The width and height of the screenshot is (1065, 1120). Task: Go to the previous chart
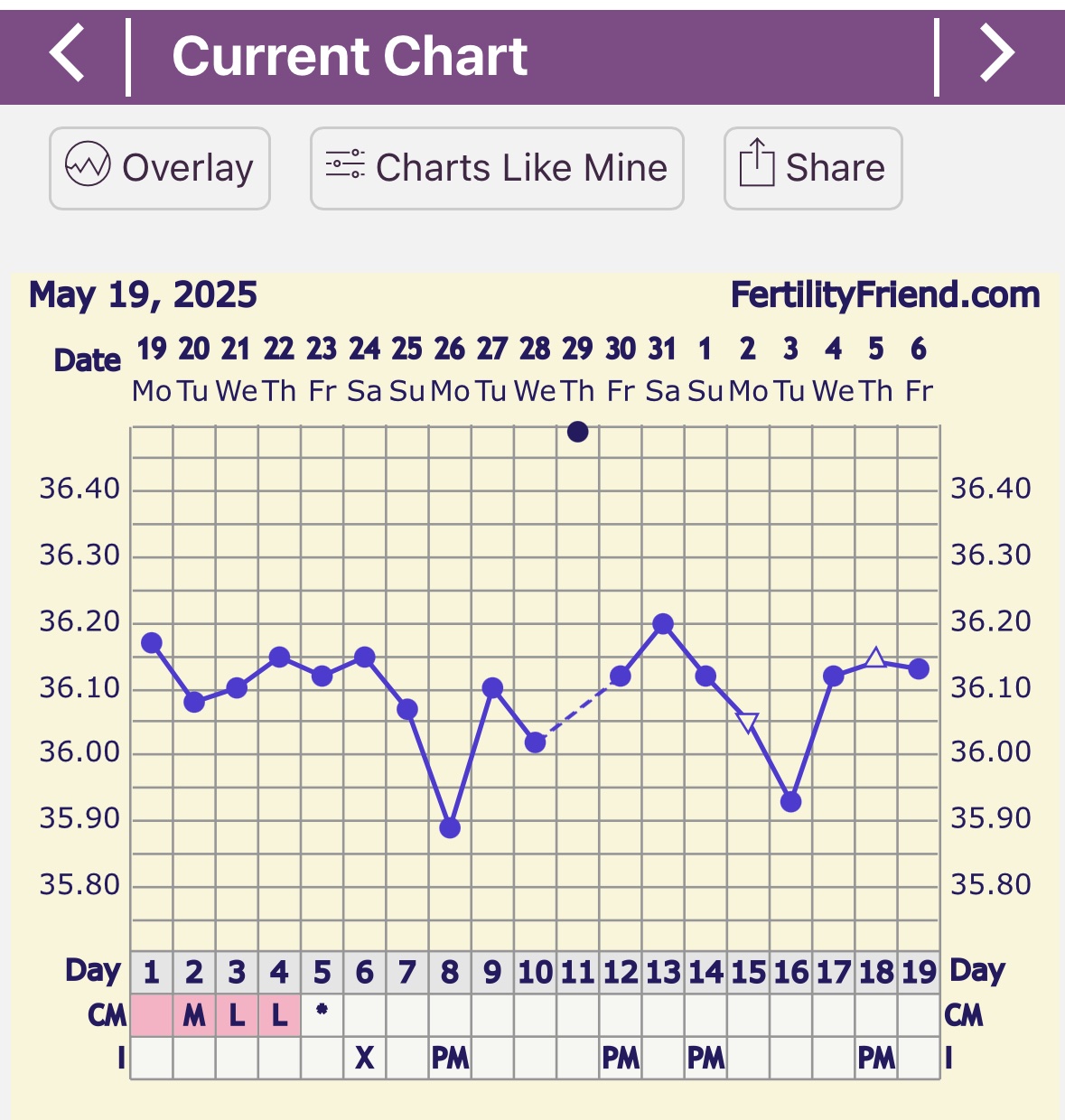pyautogui.click(x=68, y=54)
